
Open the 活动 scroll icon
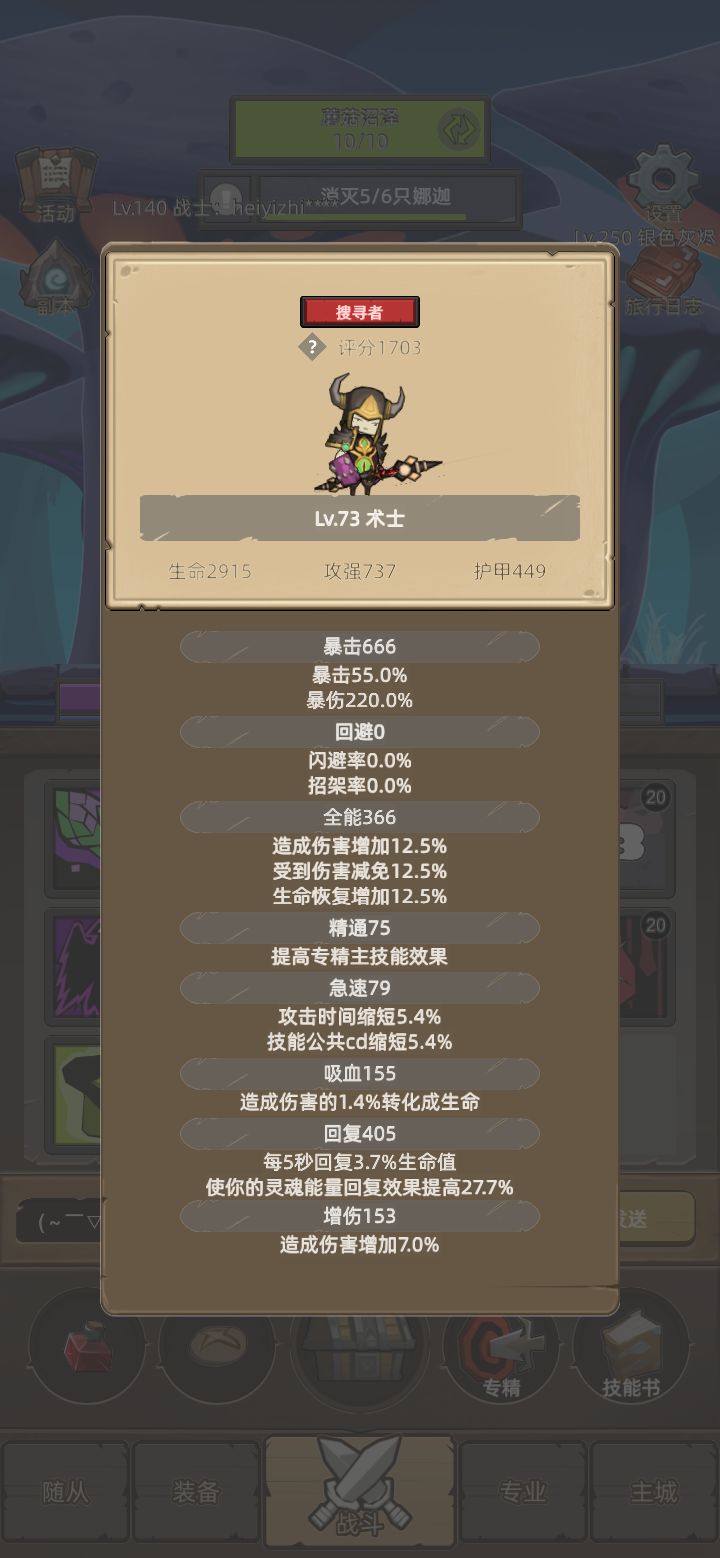point(55,185)
